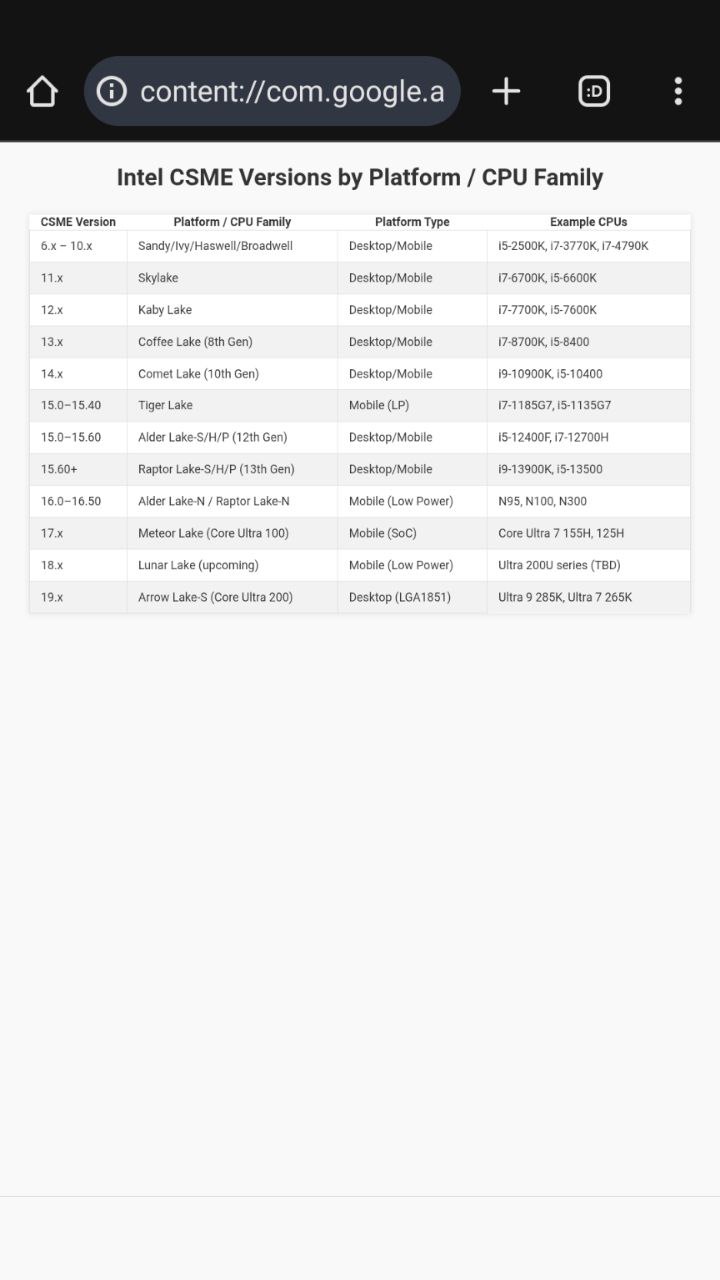Tap the address bar showing content://com.google.a
Screen dimensions: 720x1280
pyautogui.click(x=272, y=91)
